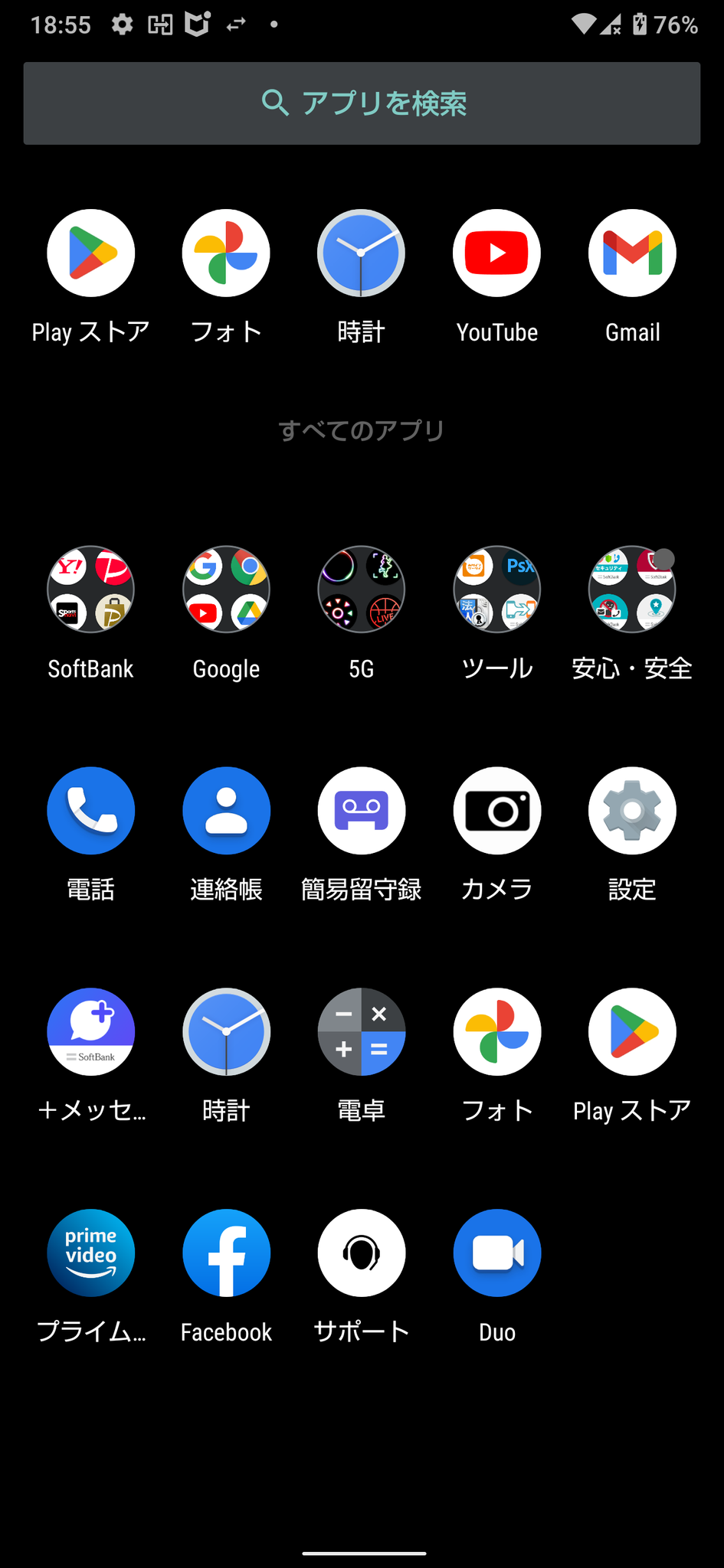This screenshot has width=724, height=1568.
Task: Launch the Duo video call app
Action: click(x=496, y=1253)
